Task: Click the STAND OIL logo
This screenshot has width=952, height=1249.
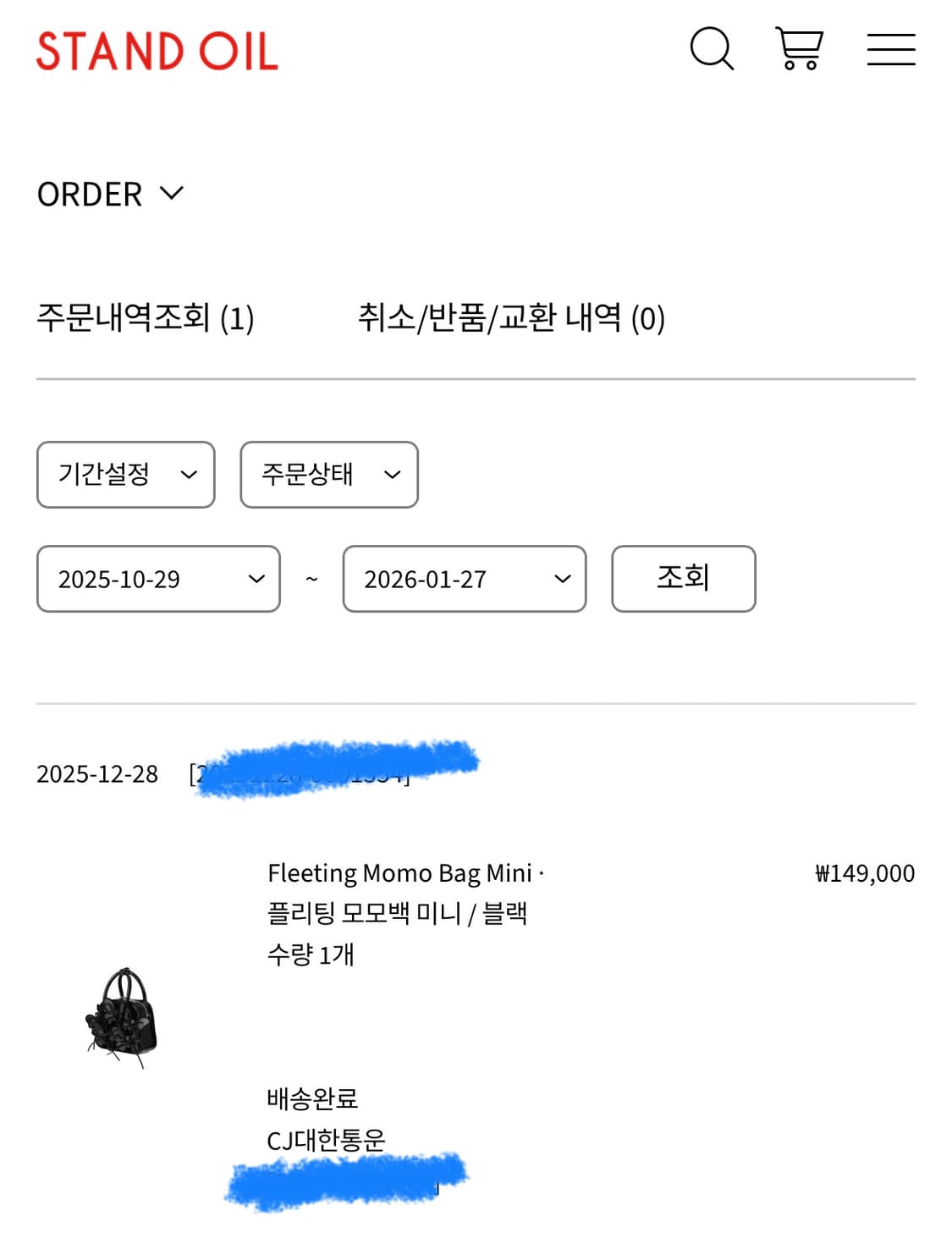Action: [x=157, y=51]
